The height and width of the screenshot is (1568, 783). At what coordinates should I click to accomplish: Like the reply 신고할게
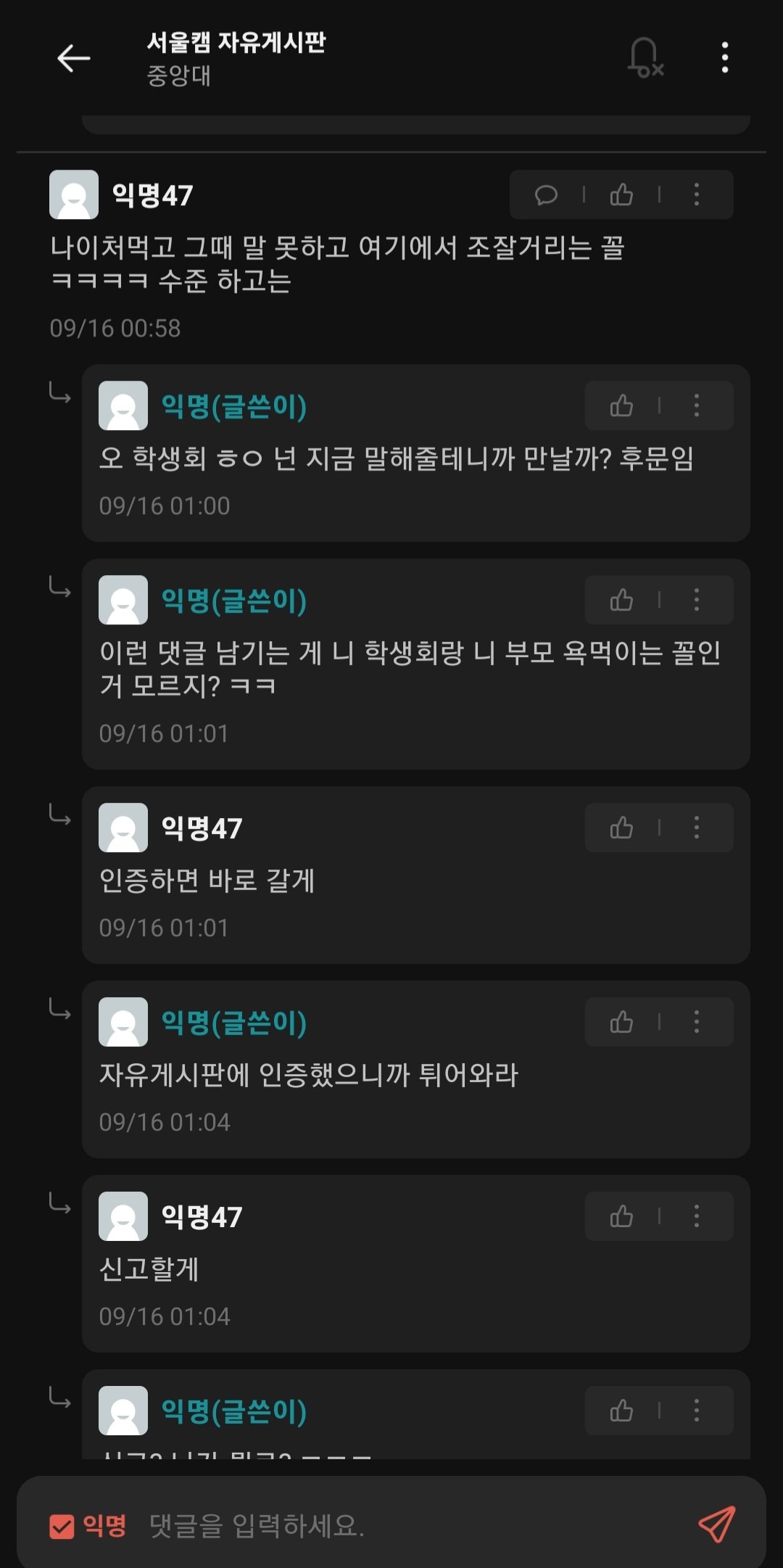pyautogui.click(x=621, y=1217)
